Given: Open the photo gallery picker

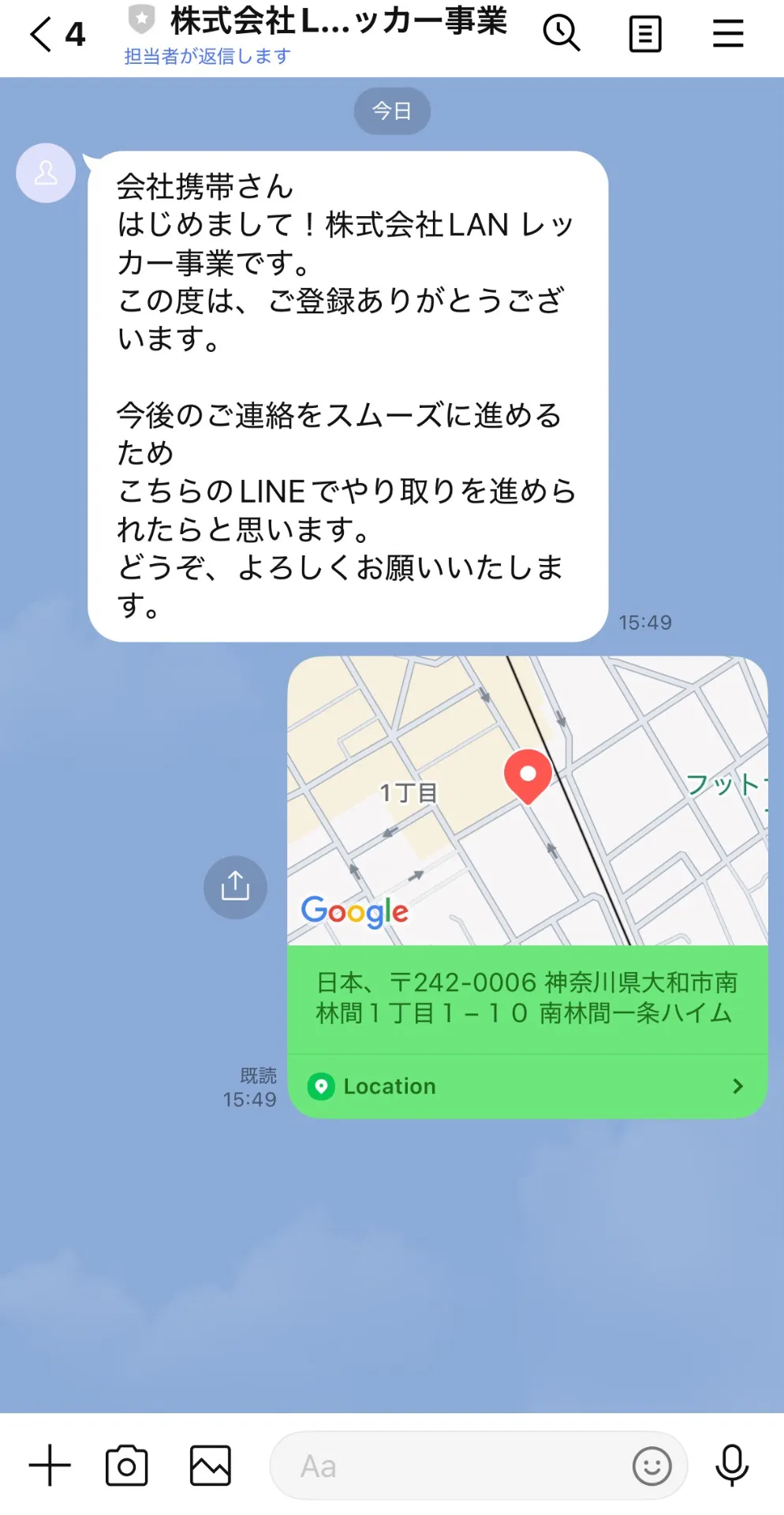Looking at the screenshot, I should pos(211,1466).
